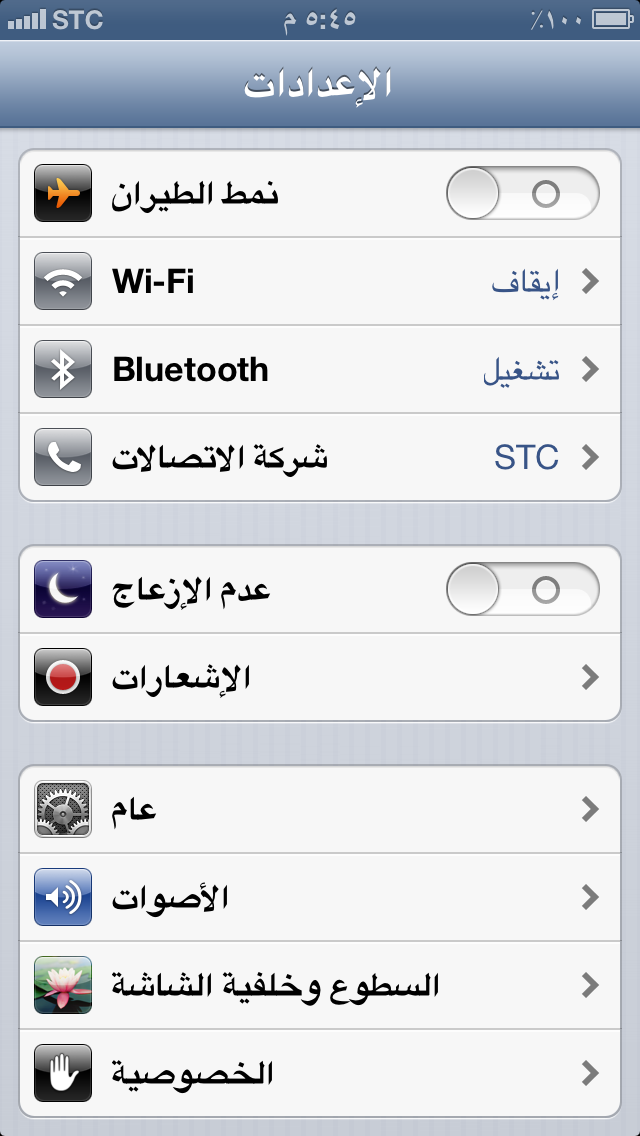Enable the Do Not Disturb (عدم الإزعاج) switch

[x=523, y=589]
